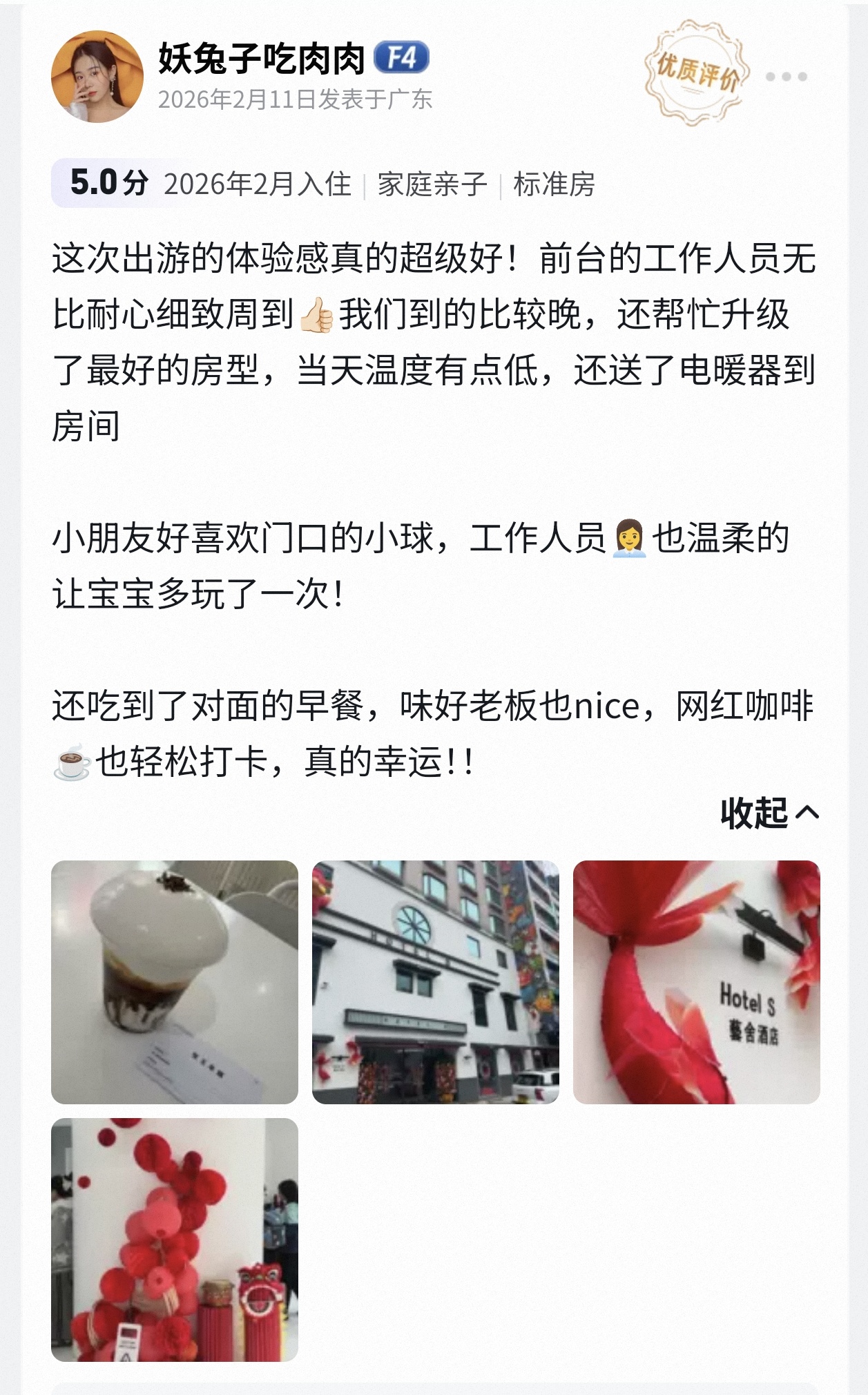Collapse the review with 收起
Image resolution: width=868 pixels, height=1395 pixels.
[x=769, y=814]
